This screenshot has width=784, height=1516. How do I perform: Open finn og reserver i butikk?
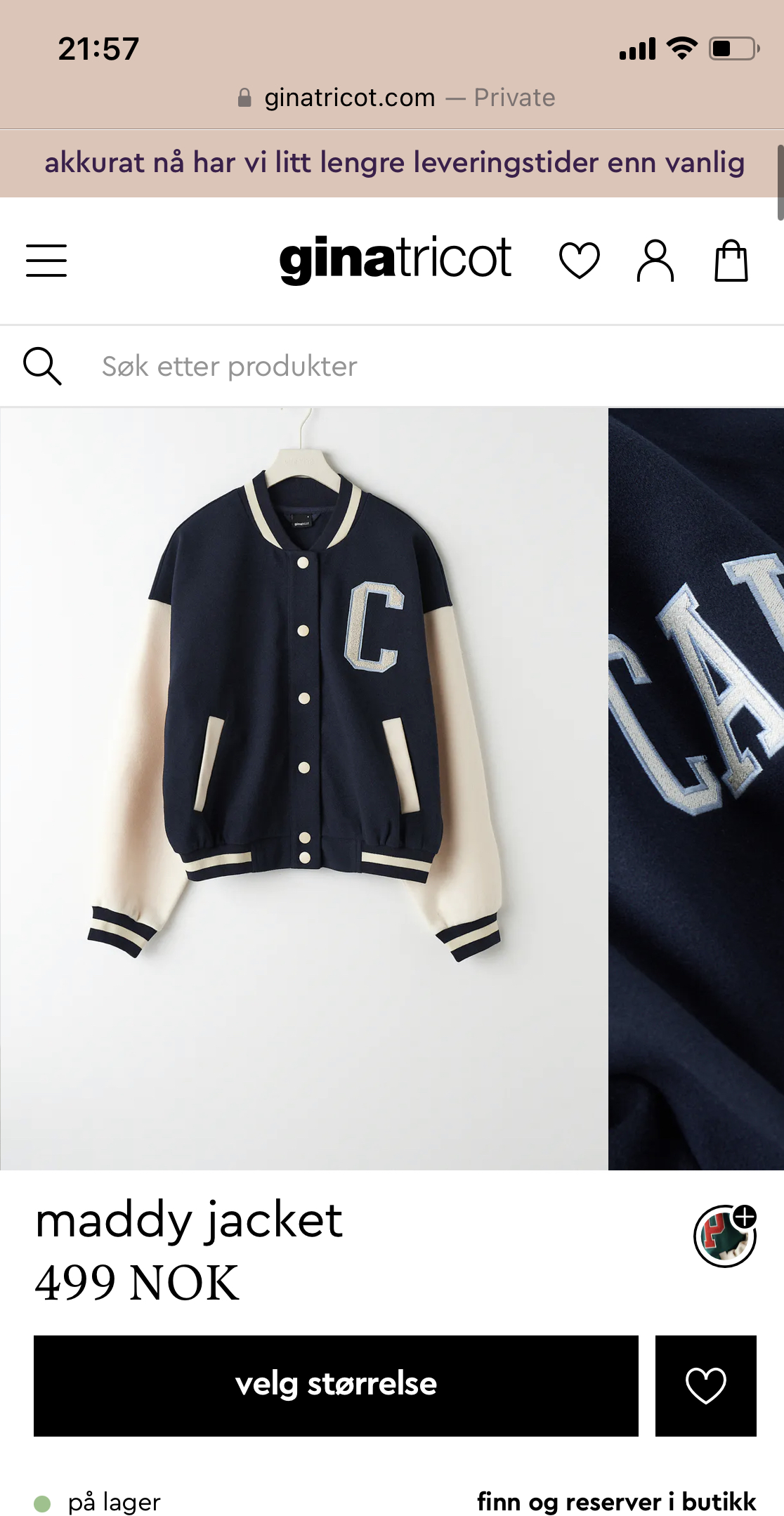(616, 1502)
